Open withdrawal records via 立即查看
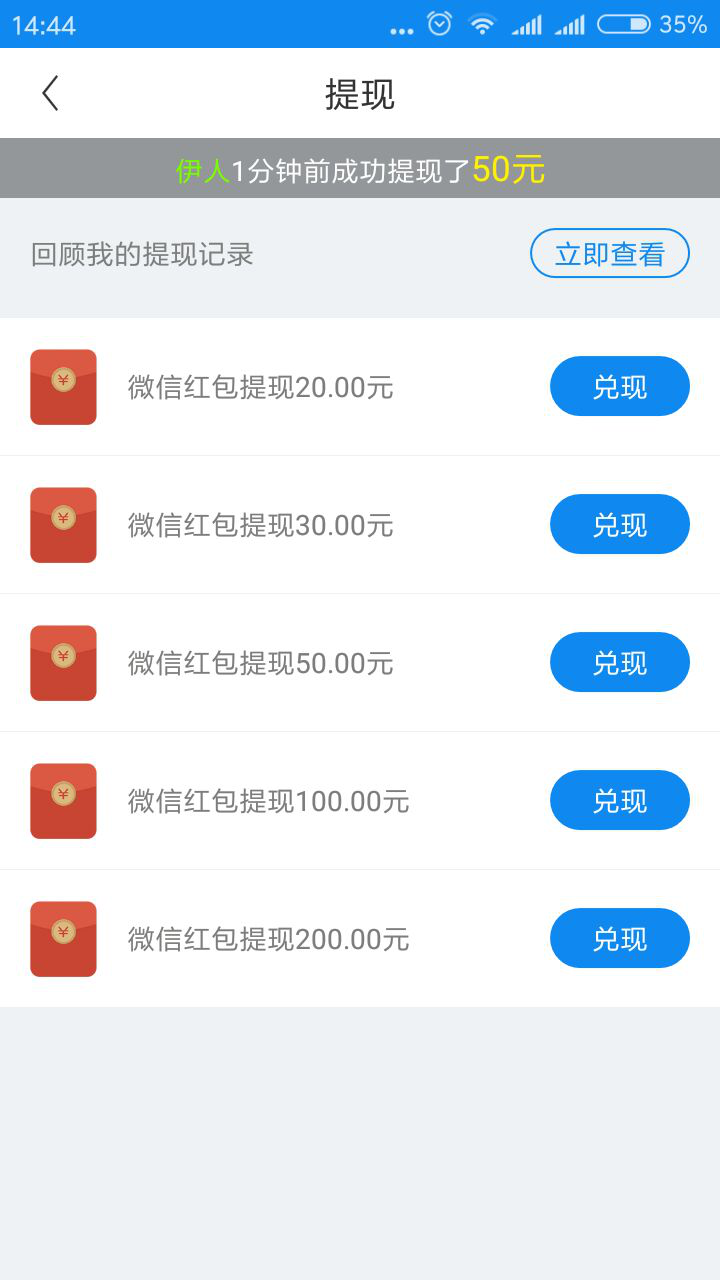The image size is (720, 1280). (609, 254)
